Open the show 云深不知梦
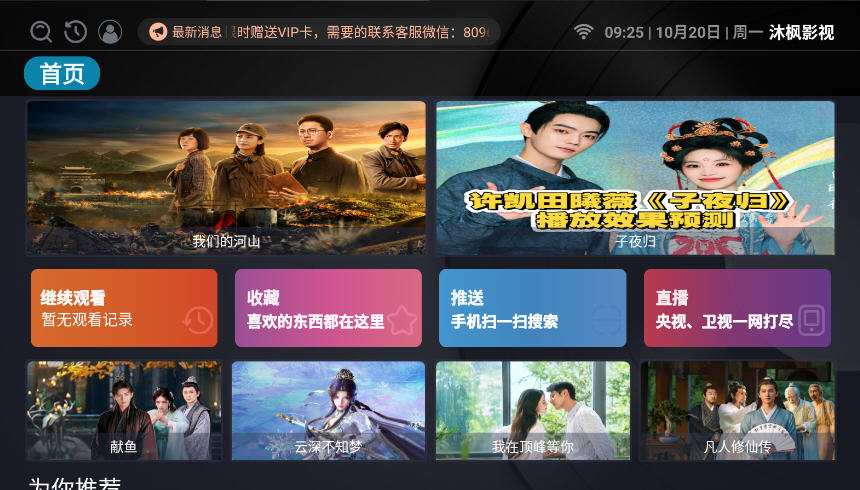The height and width of the screenshot is (490, 860). 328,411
